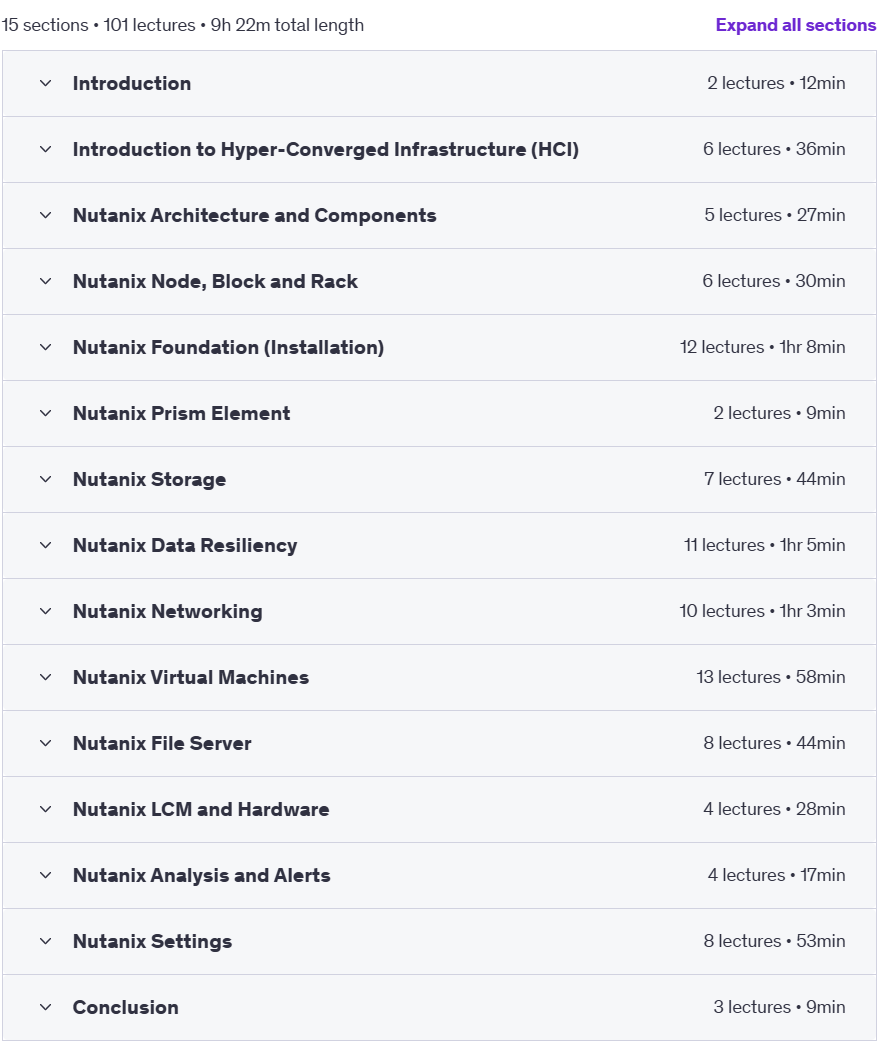
Task: Expand the Introduction section
Action: (x=132, y=84)
